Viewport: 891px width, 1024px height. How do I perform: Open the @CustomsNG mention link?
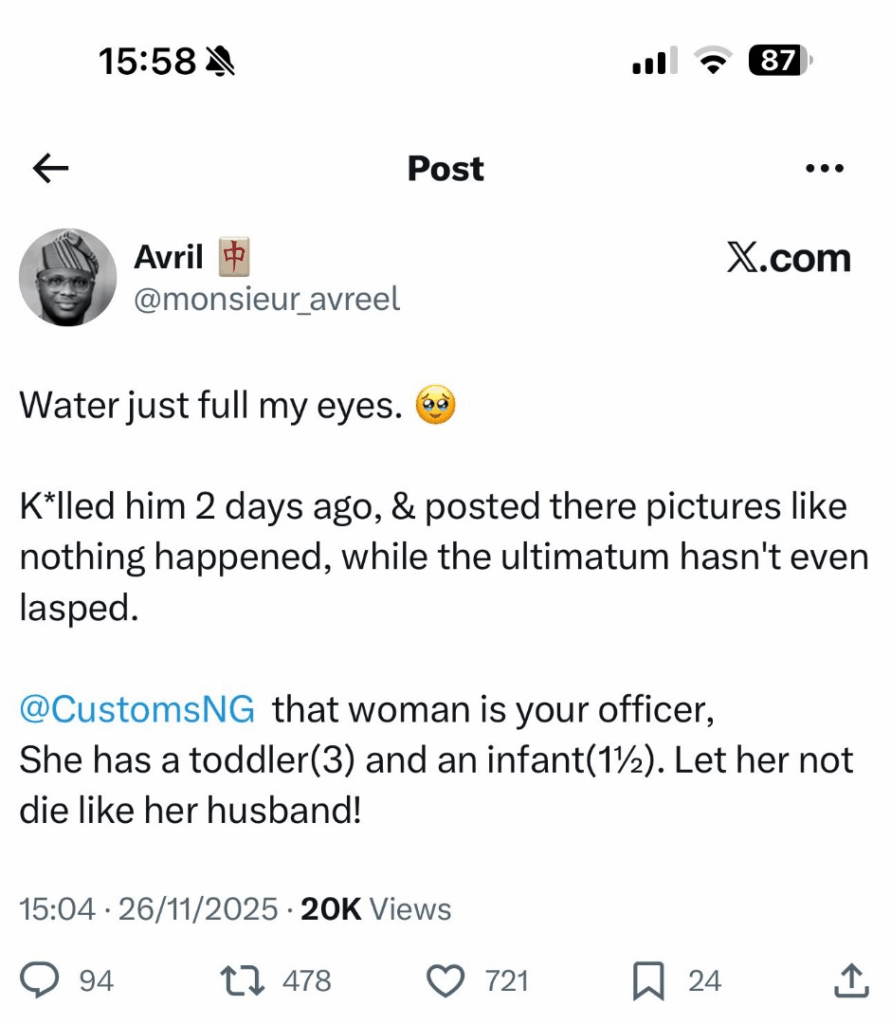point(137,710)
